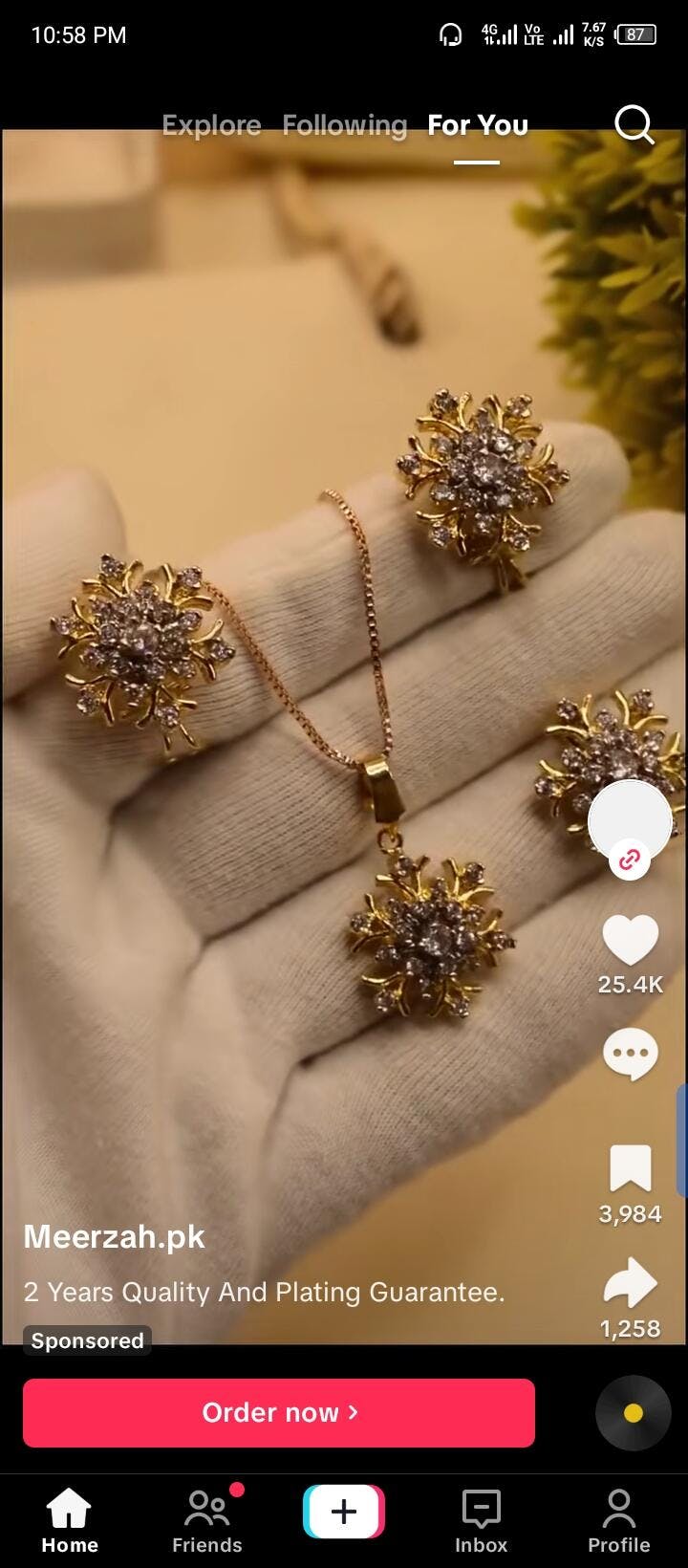Open the Inbox tab
Viewport: 688px width, 1568px height.
[481, 1521]
